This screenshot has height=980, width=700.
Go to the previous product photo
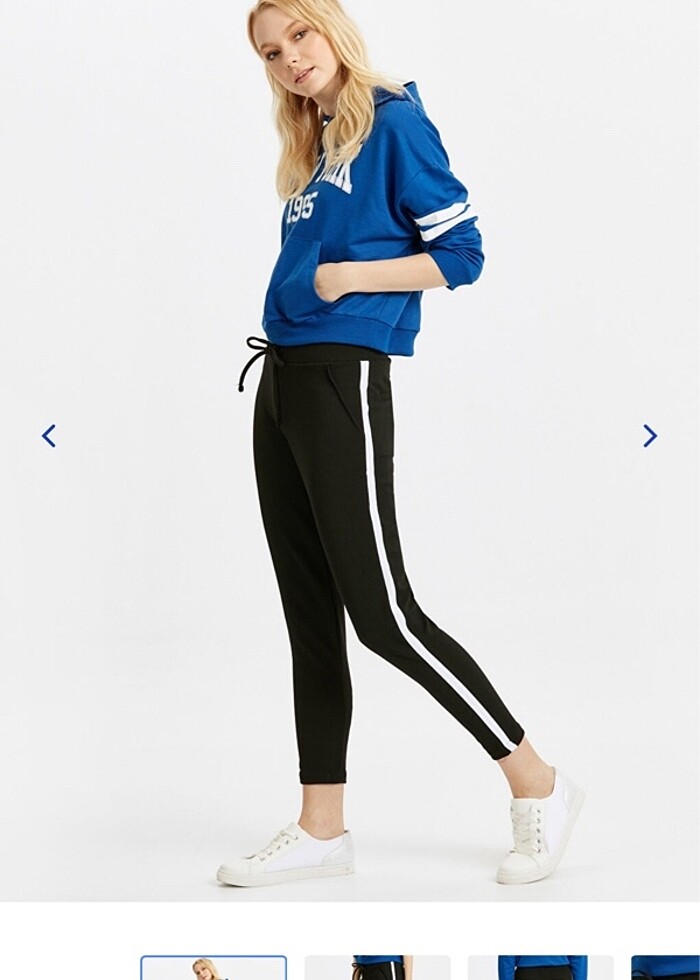tap(48, 436)
